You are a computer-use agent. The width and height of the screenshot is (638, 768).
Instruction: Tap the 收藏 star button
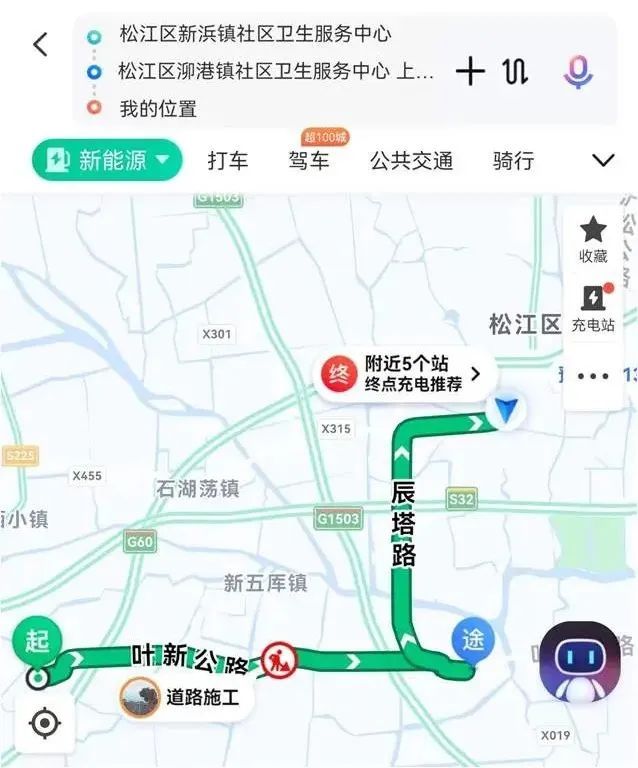593,240
